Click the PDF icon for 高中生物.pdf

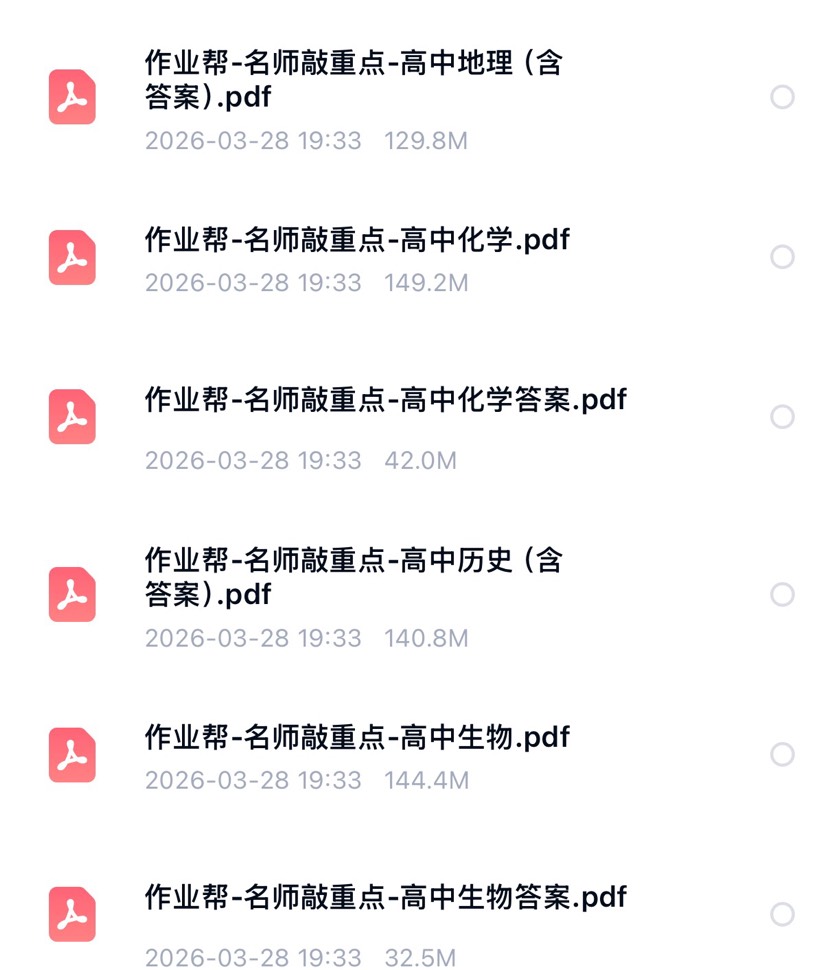[x=71, y=754]
